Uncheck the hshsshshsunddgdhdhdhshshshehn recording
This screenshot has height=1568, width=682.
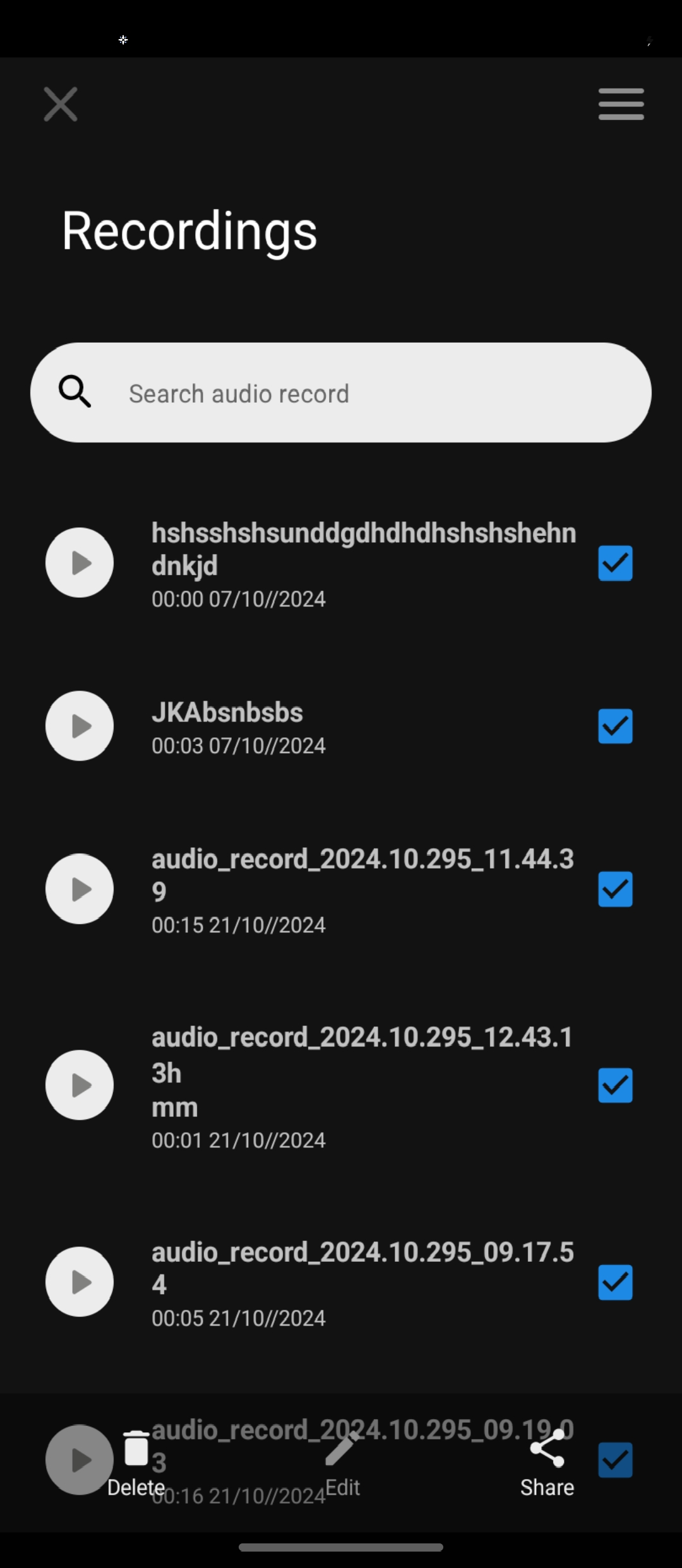pos(614,562)
